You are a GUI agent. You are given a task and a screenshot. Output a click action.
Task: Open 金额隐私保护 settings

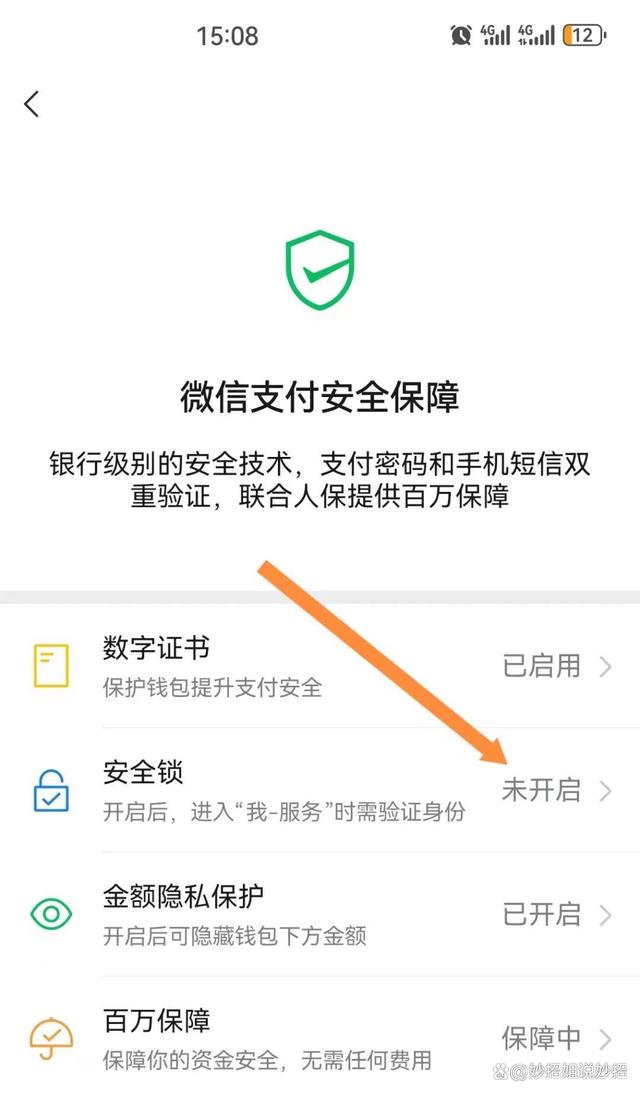coord(320,914)
